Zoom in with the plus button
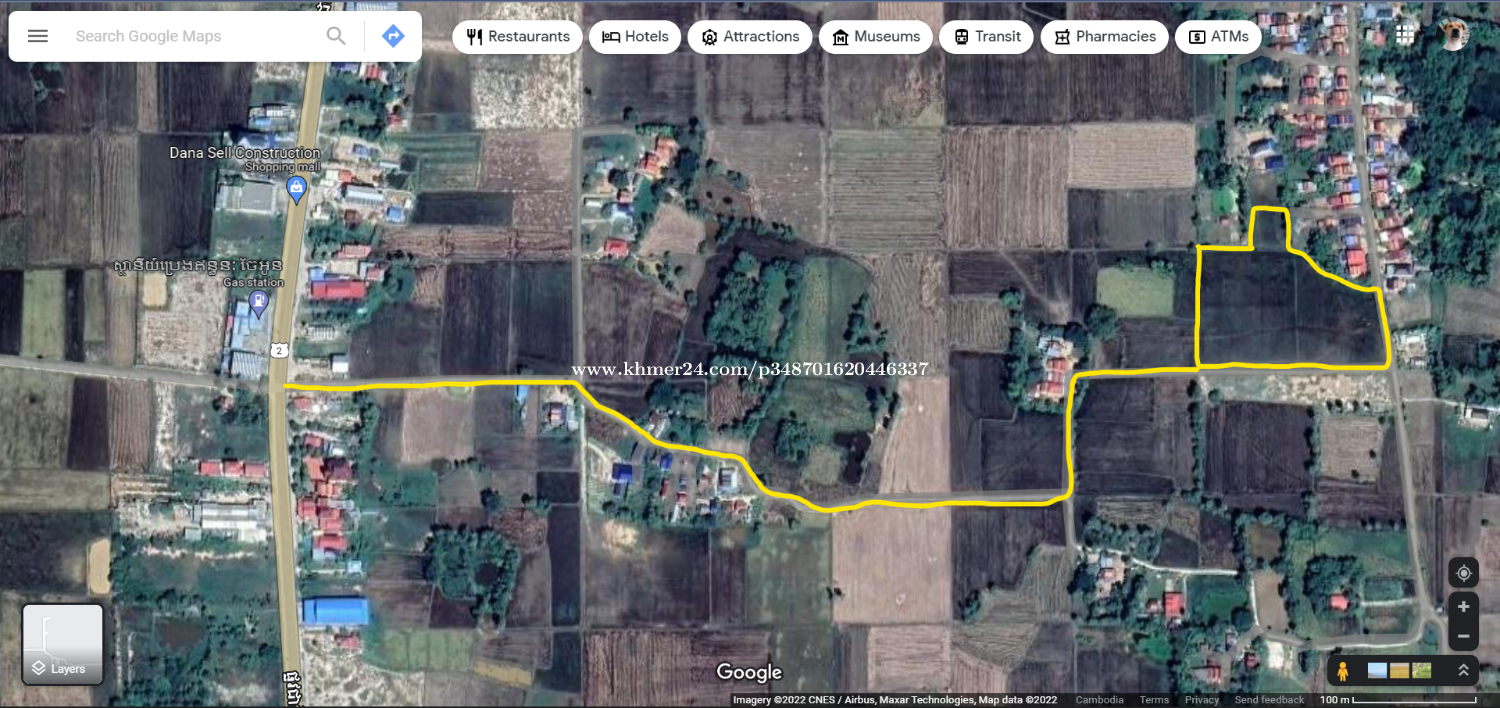1500x708 pixels. coord(1463,607)
